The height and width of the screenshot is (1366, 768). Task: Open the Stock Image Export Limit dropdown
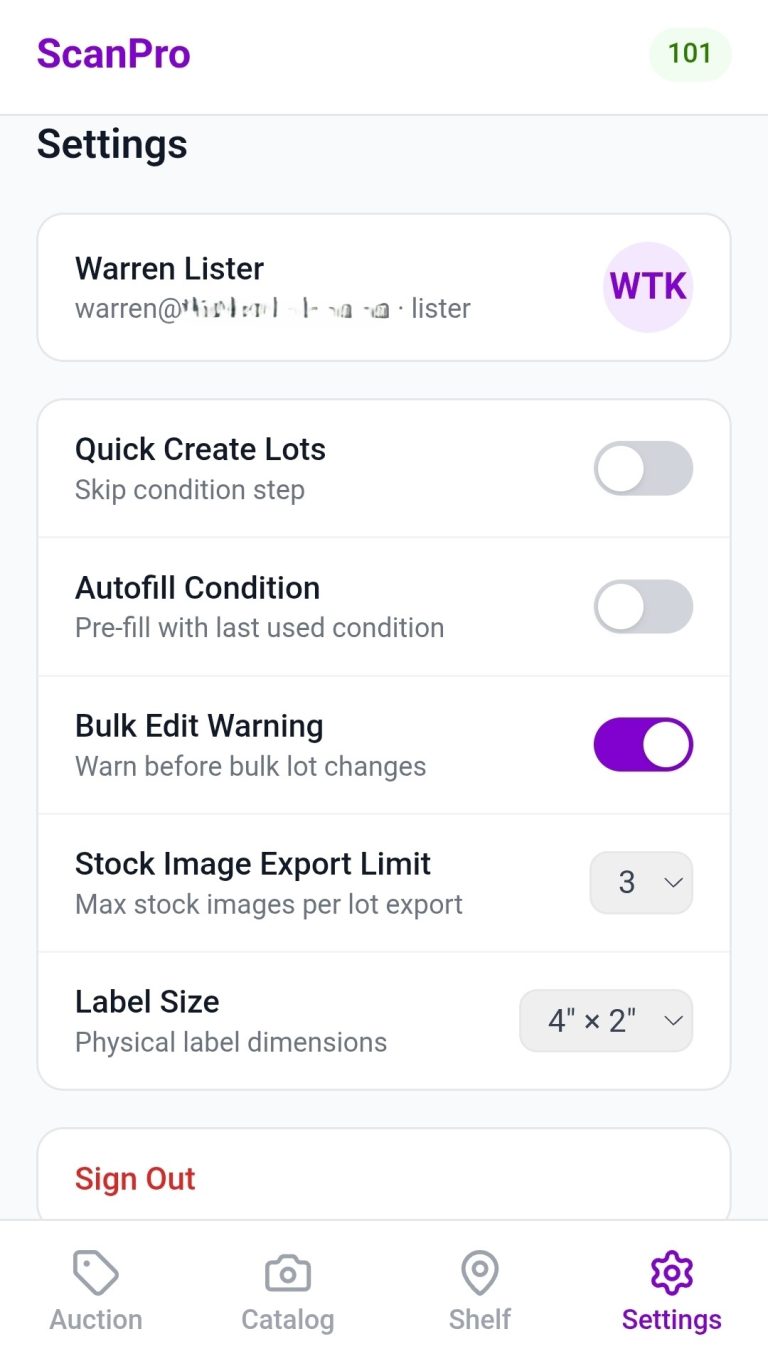641,883
